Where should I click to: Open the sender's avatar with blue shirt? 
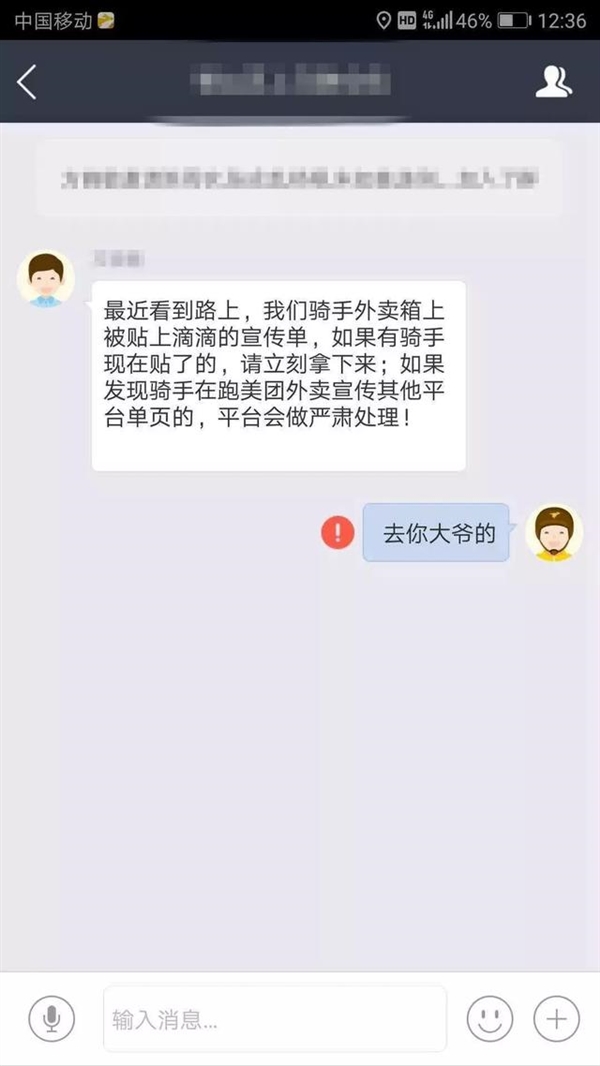pyautogui.click(x=46, y=279)
